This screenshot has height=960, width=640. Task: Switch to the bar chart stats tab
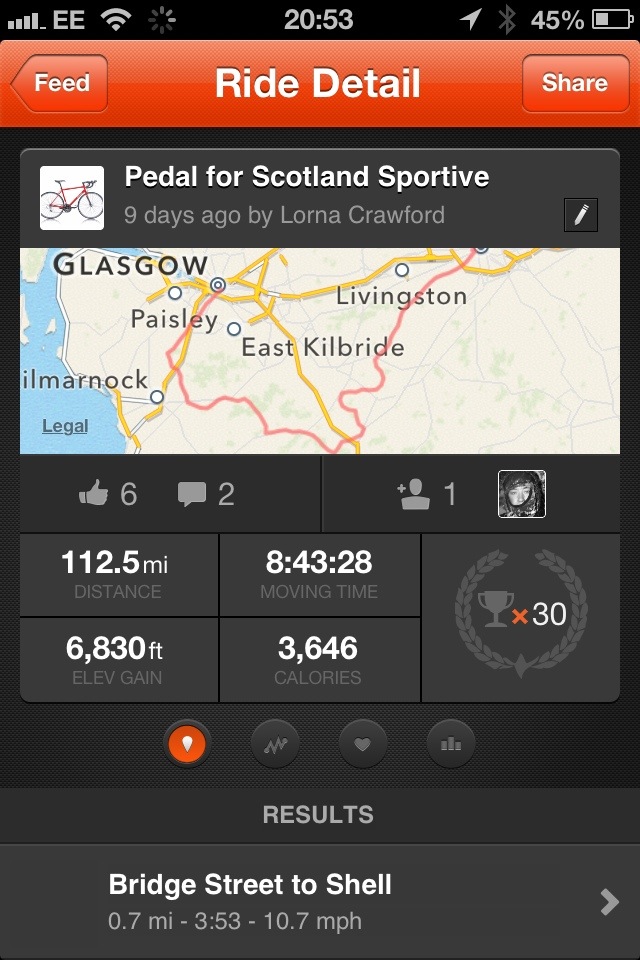click(x=451, y=743)
